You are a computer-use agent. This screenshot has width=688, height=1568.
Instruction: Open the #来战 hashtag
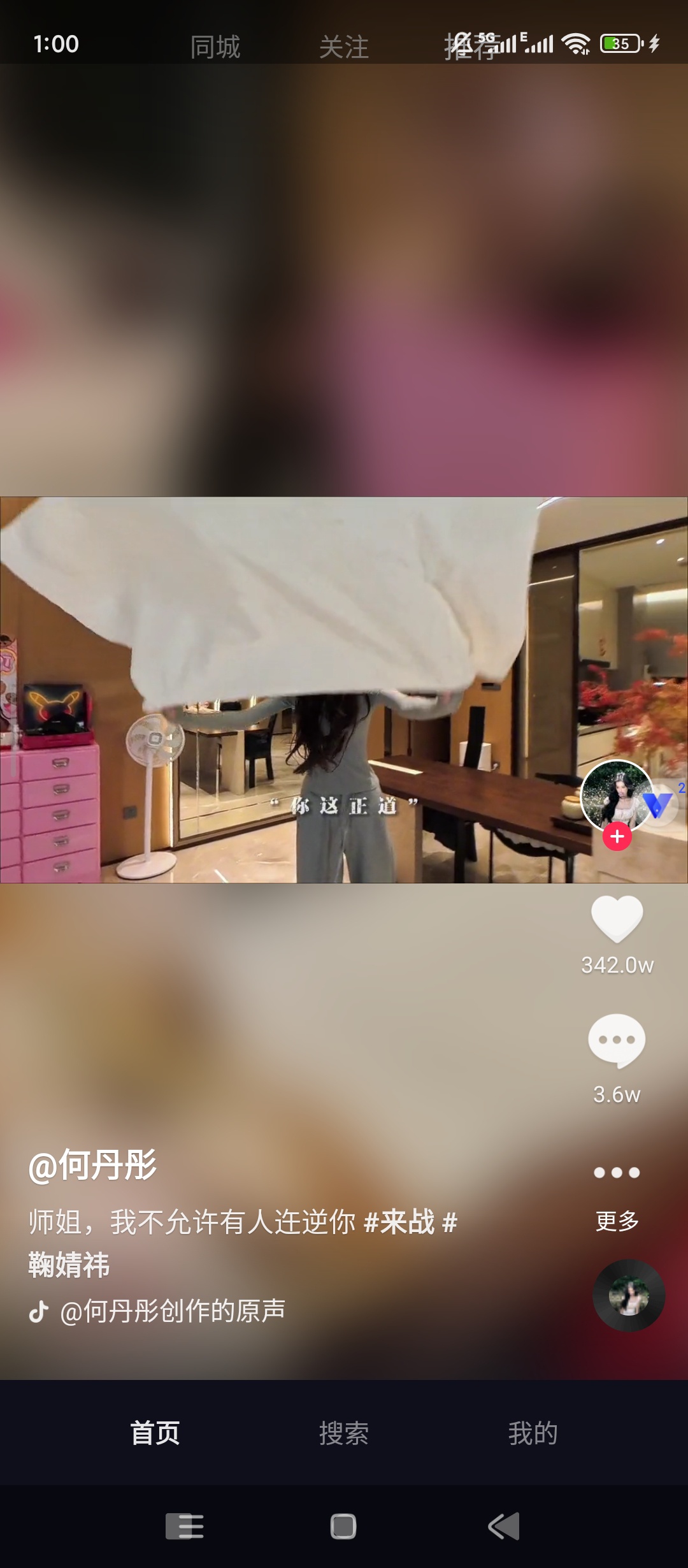pos(399,1223)
